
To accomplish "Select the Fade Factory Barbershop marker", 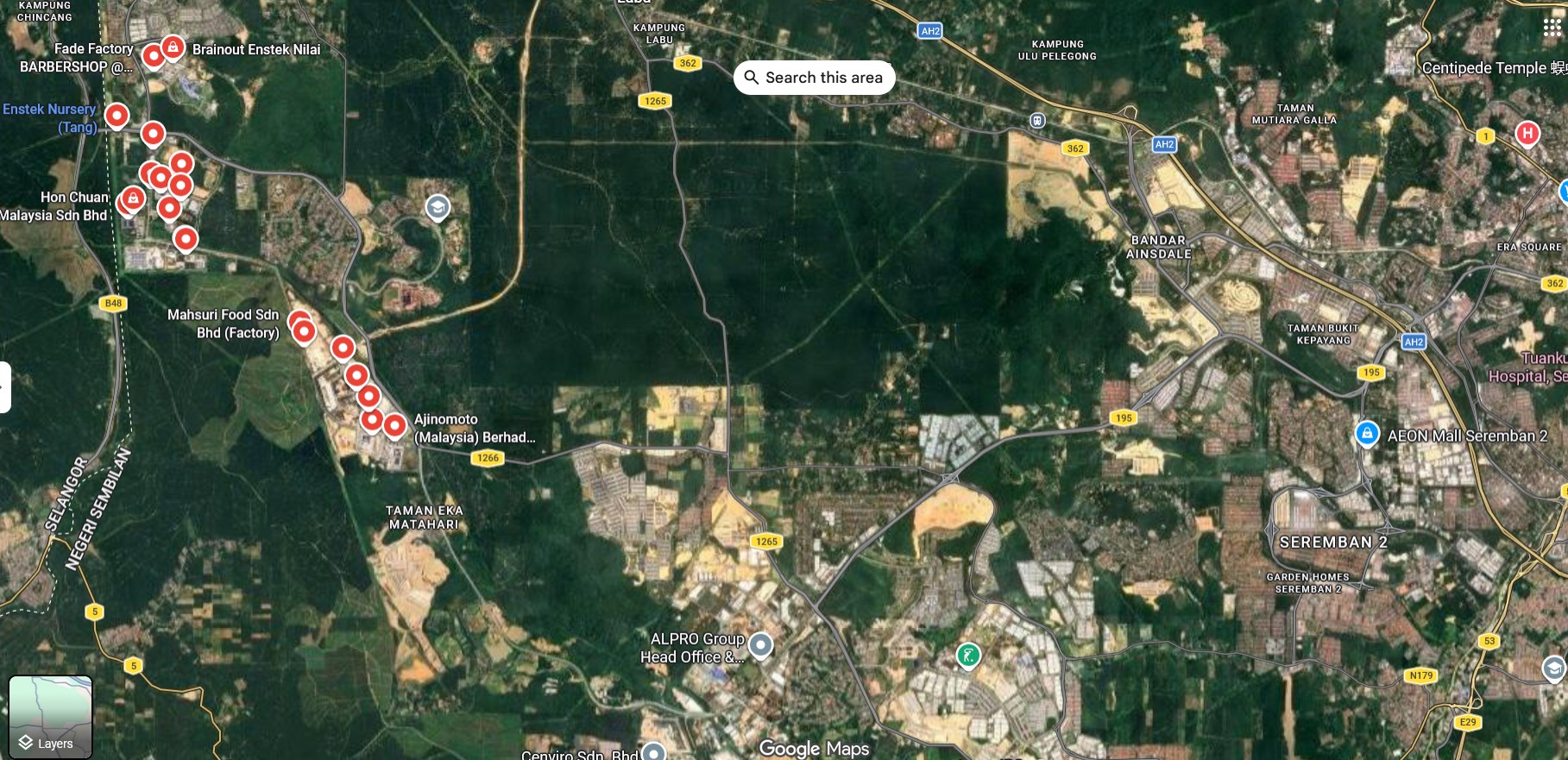I will point(153,56).
